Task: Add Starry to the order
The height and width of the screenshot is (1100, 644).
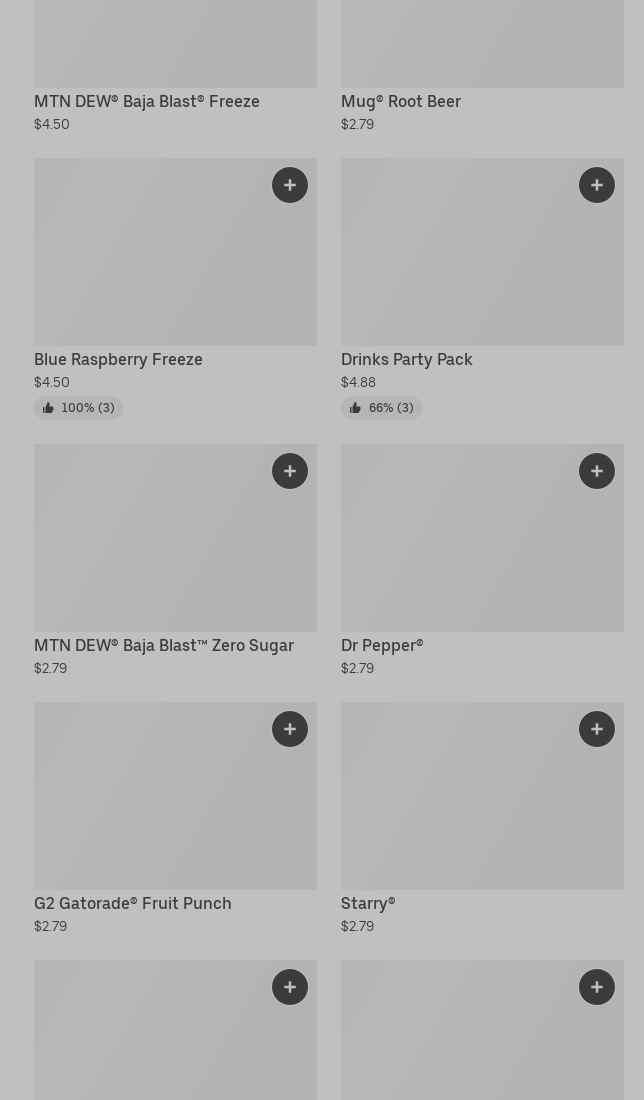Action: (x=597, y=730)
